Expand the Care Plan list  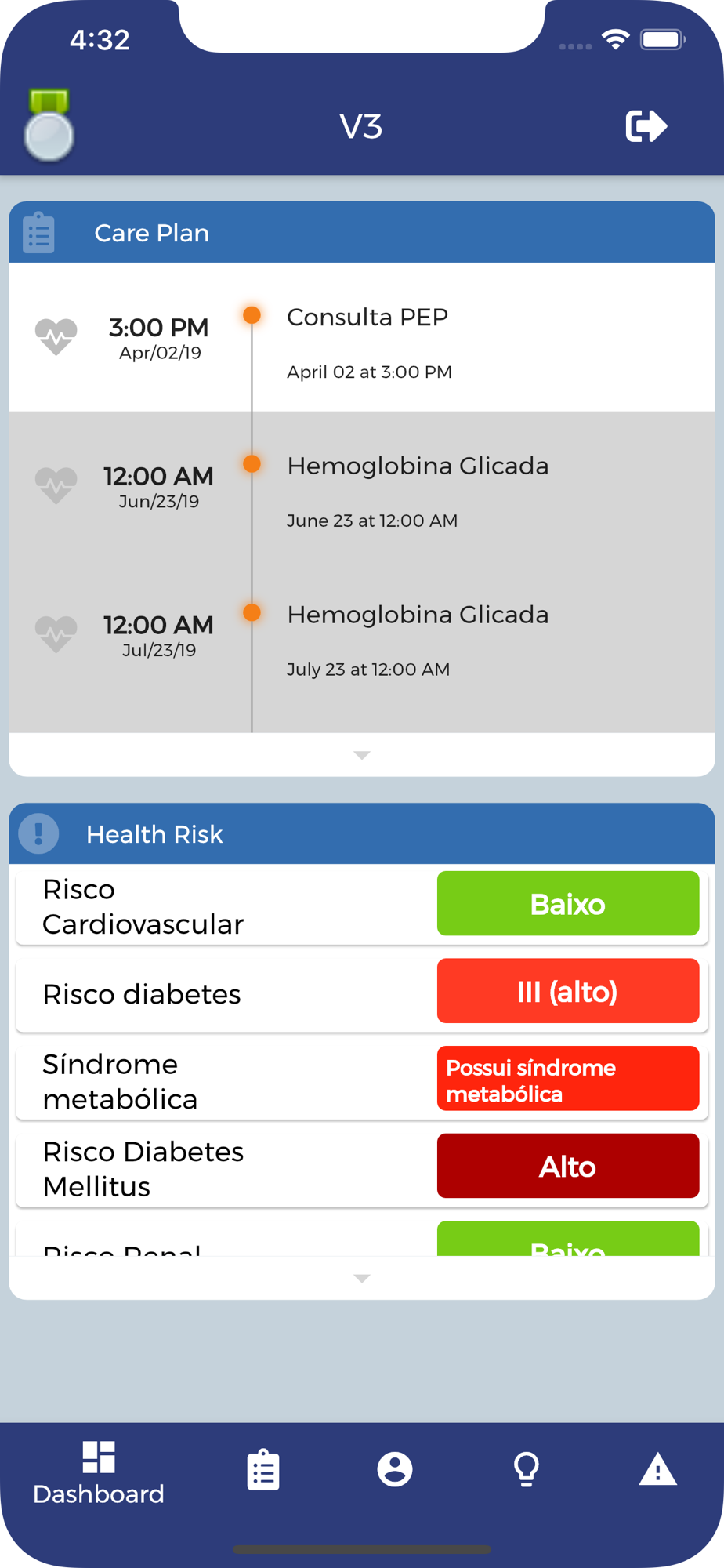tap(362, 755)
